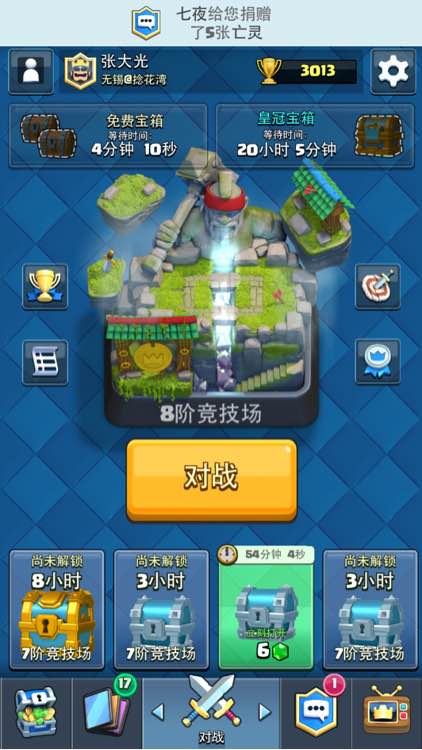Switch to the clan chat tab
The width and height of the screenshot is (422, 750).
click(316, 712)
